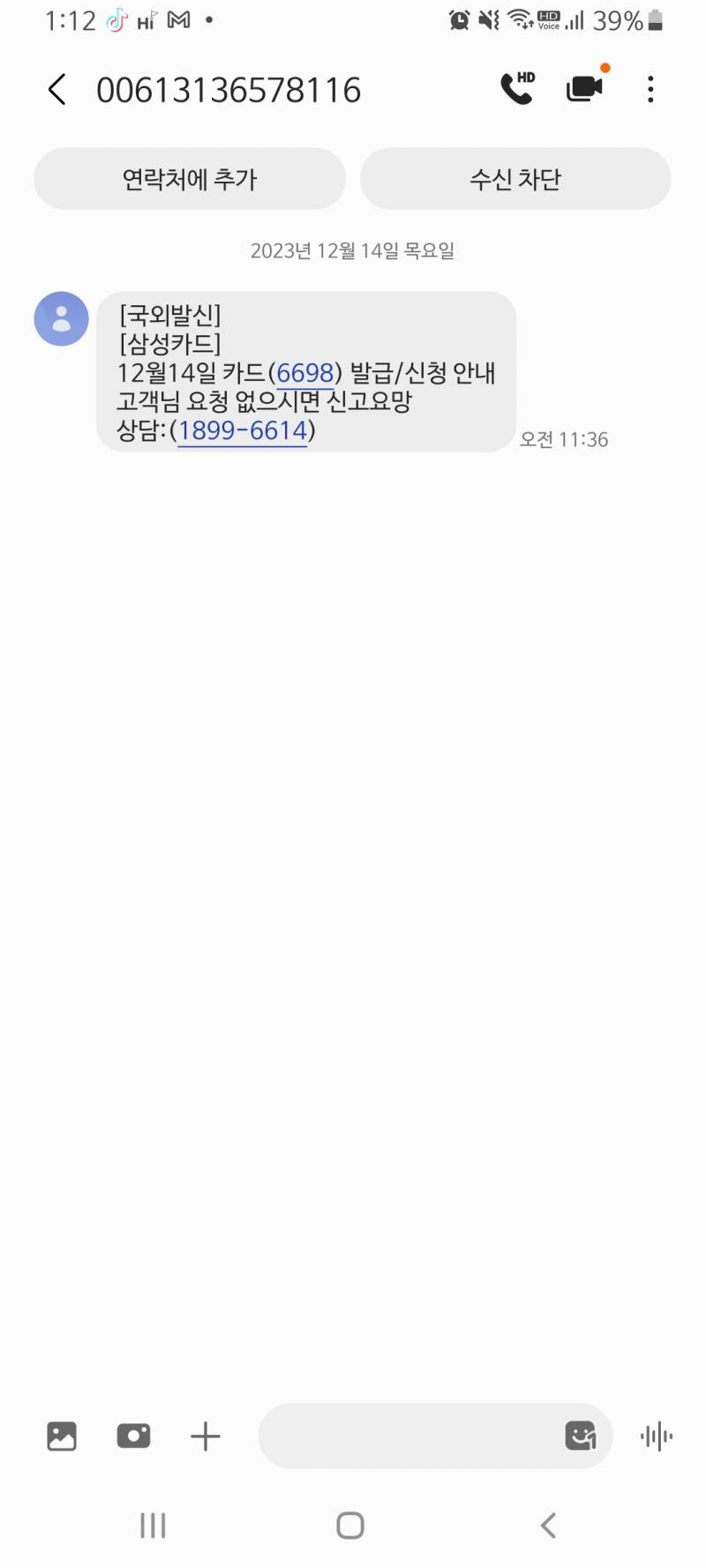The image size is (706, 1568).
Task: Add sender 00613136578116 to contacts
Action: click(x=189, y=178)
